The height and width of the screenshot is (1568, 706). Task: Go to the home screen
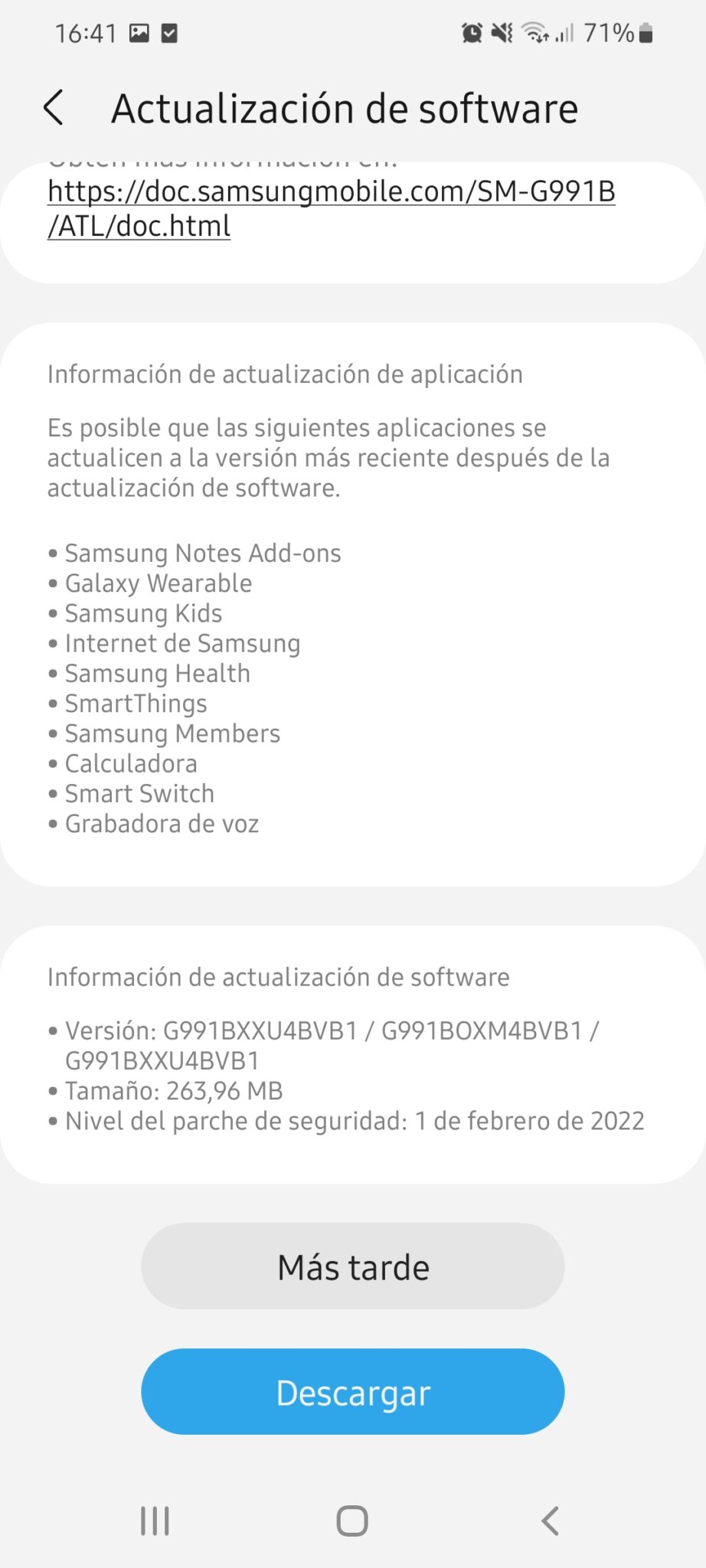pos(352,1521)
